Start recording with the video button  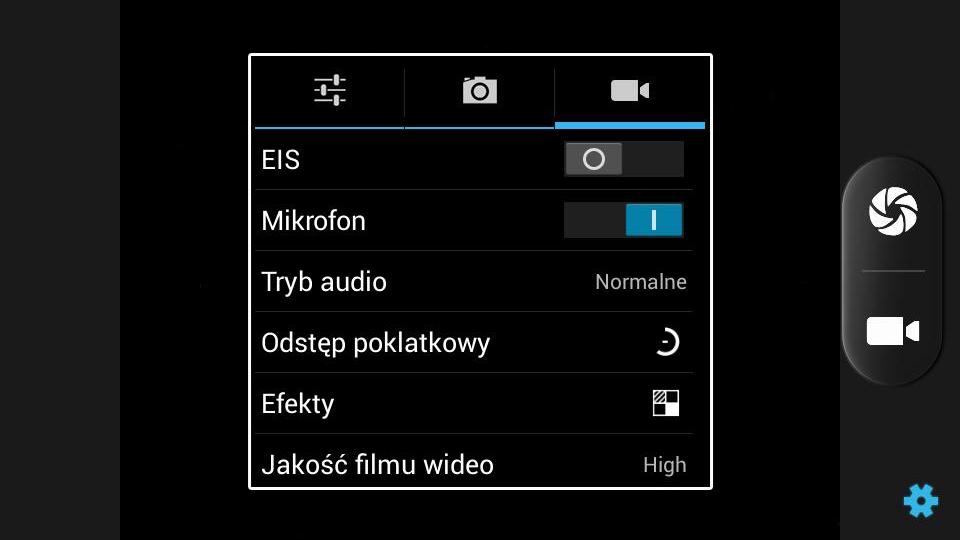[892, 331]
